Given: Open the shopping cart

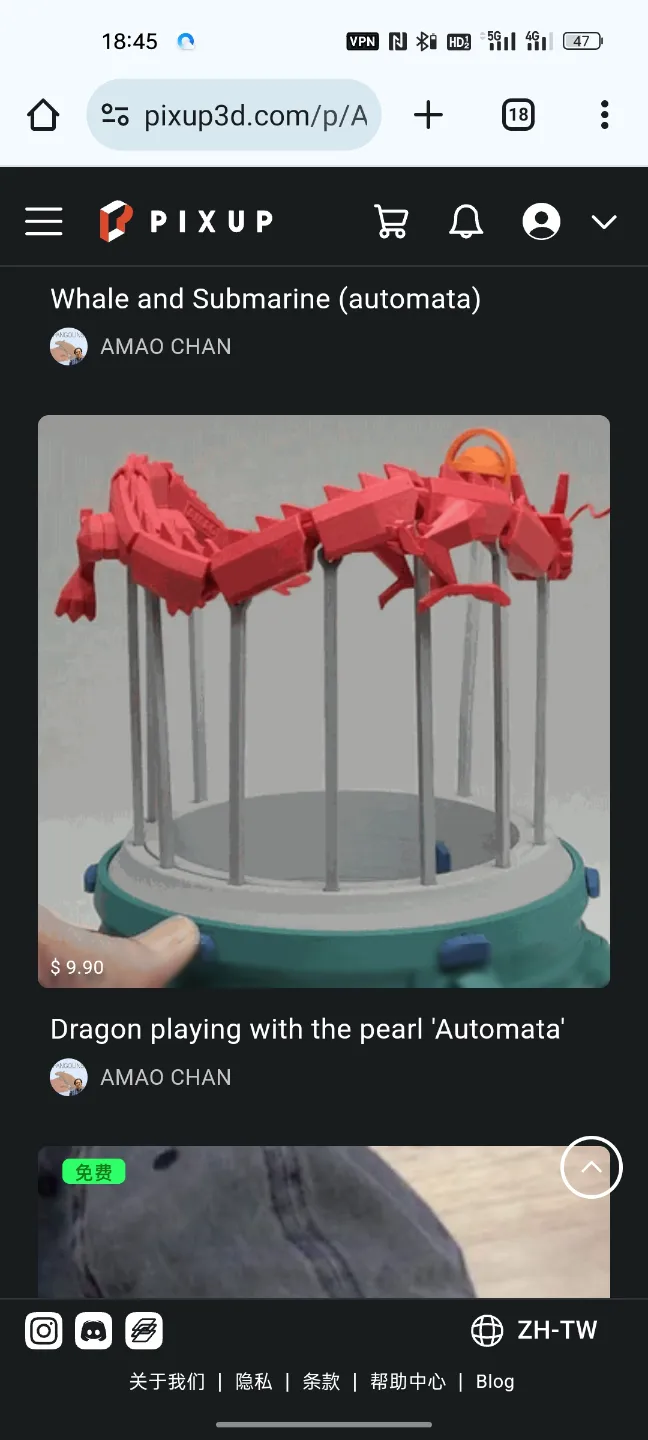Looking at the screenshot, I should [391, 221].
